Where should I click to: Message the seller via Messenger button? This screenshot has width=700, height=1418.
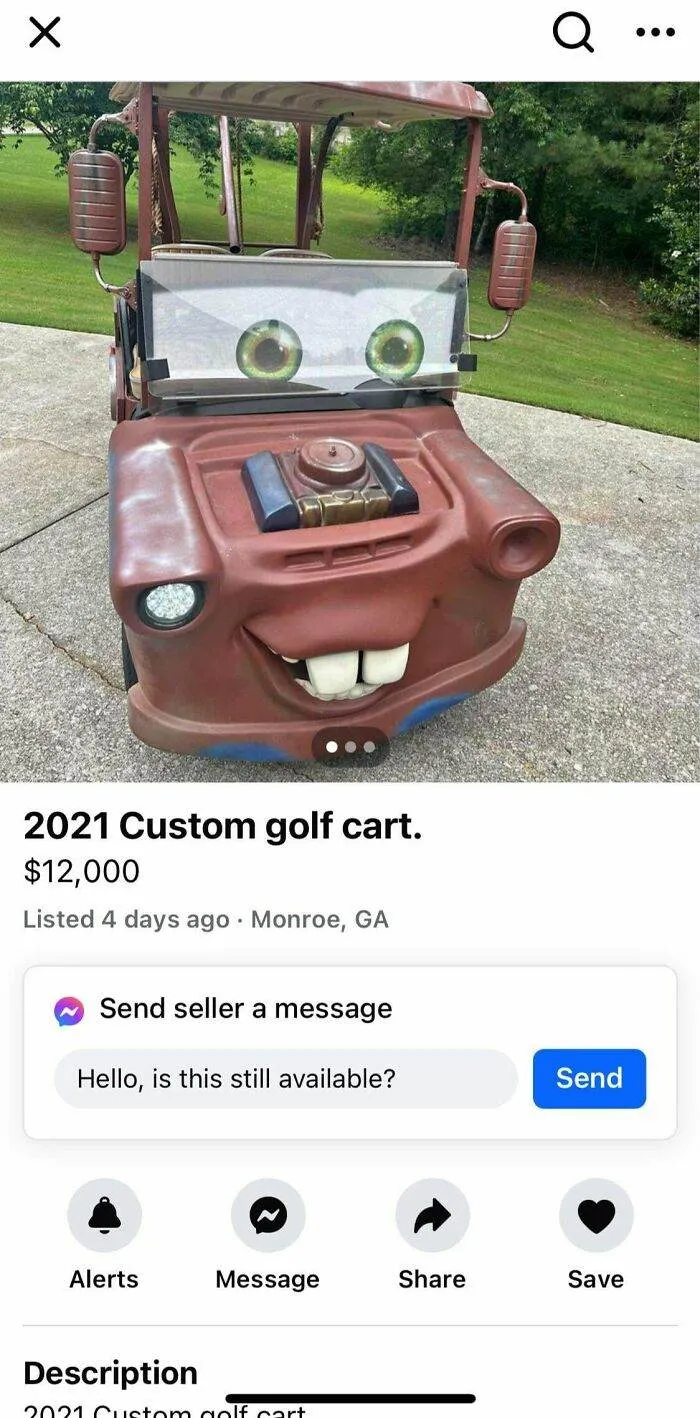(267, 1215)
